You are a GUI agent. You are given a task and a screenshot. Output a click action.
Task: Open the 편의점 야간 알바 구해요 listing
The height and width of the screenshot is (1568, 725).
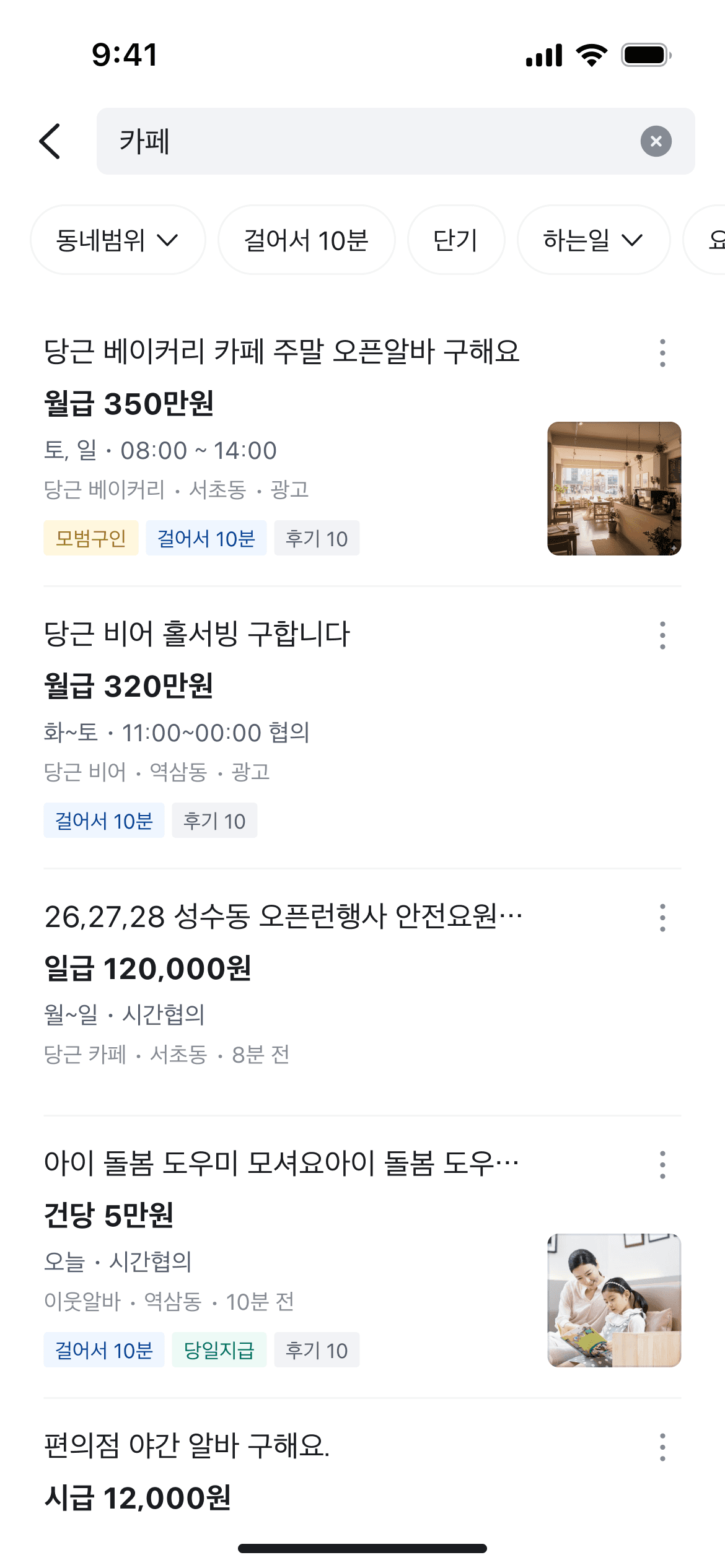187,1445
